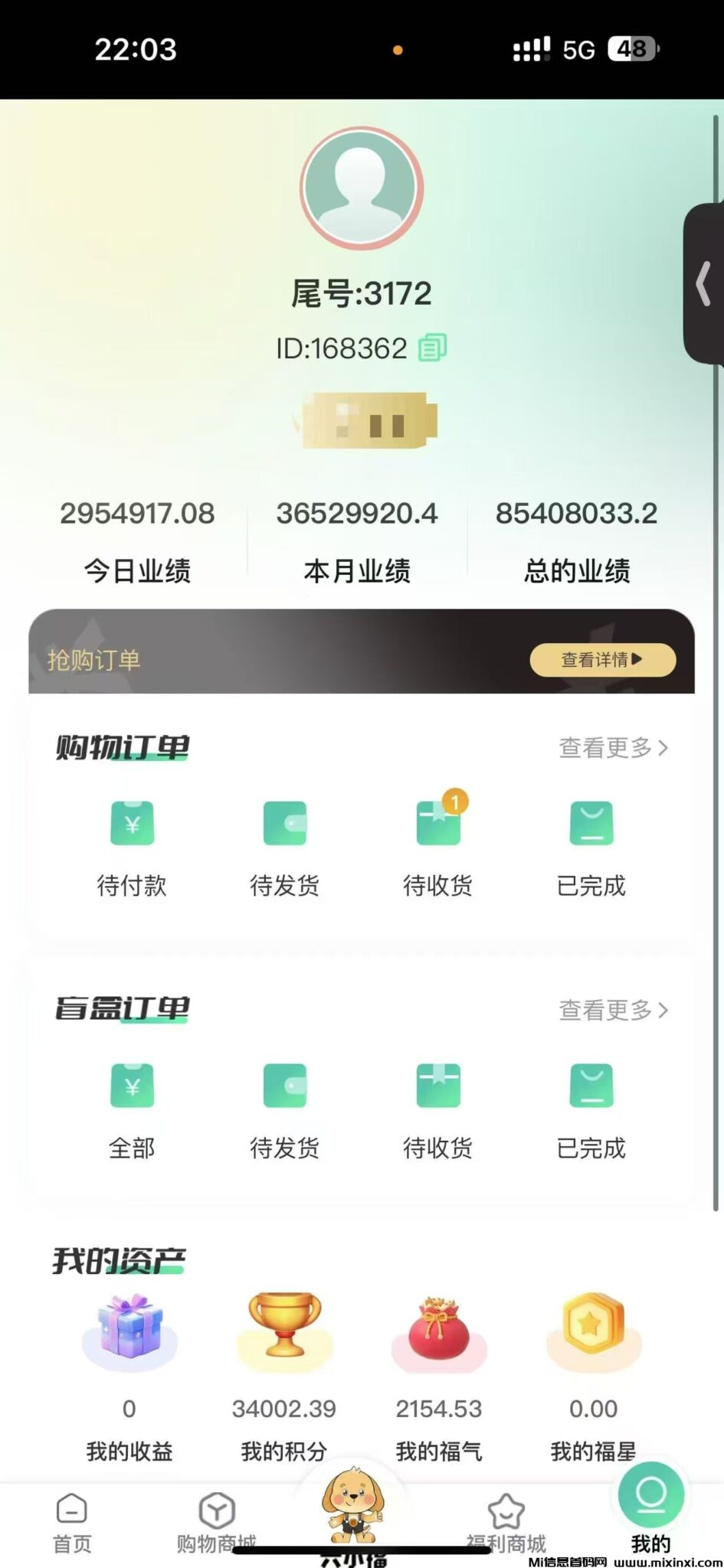
Task: Collapse the side panel arrow on right edge
Action: 701,283
